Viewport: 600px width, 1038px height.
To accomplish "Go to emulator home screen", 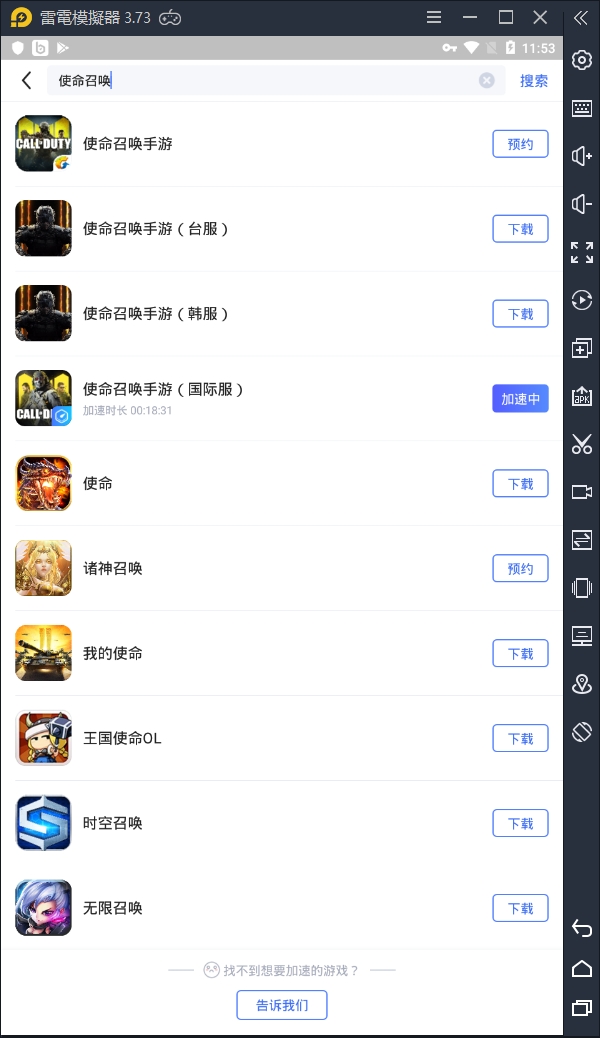I will 581,968.
